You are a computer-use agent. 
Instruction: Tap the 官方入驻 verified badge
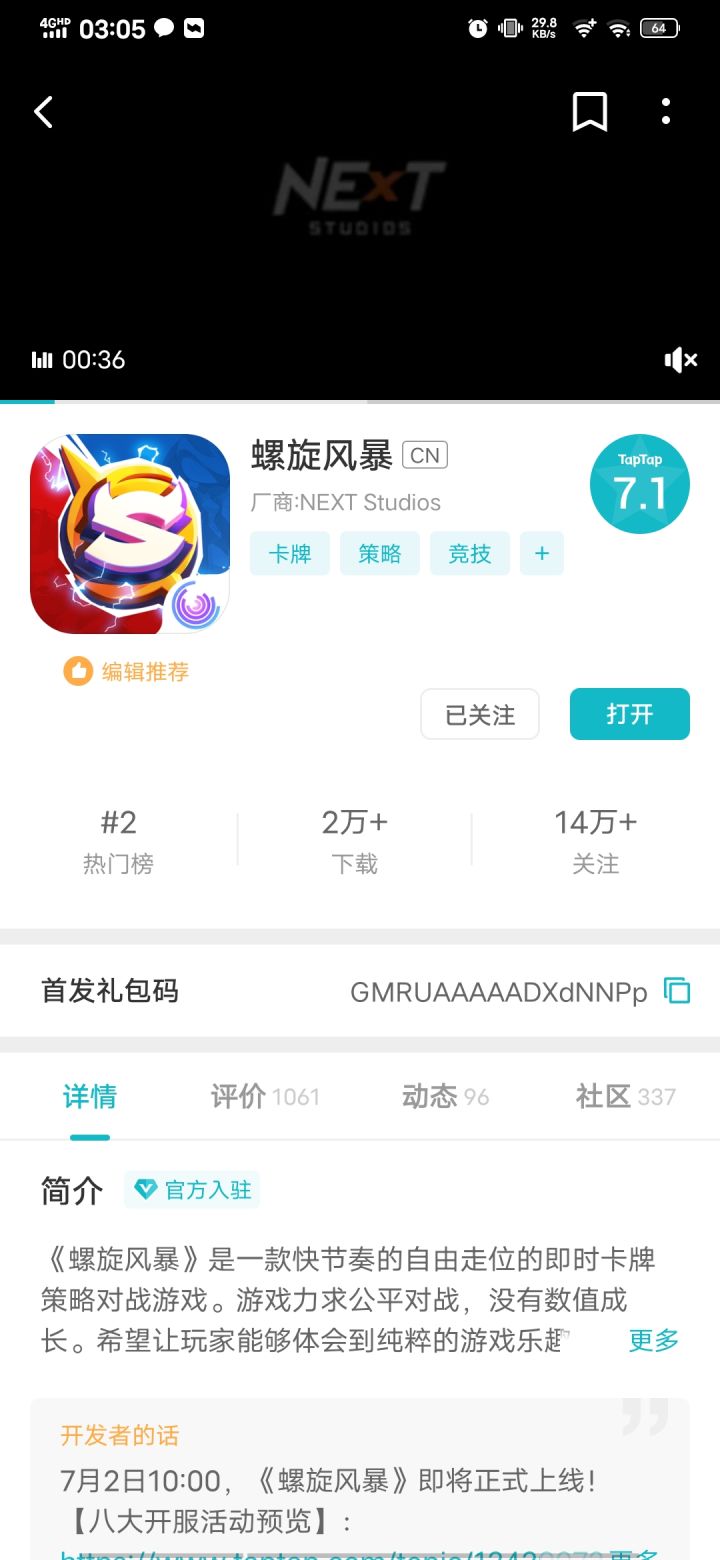pos(192,1190)
